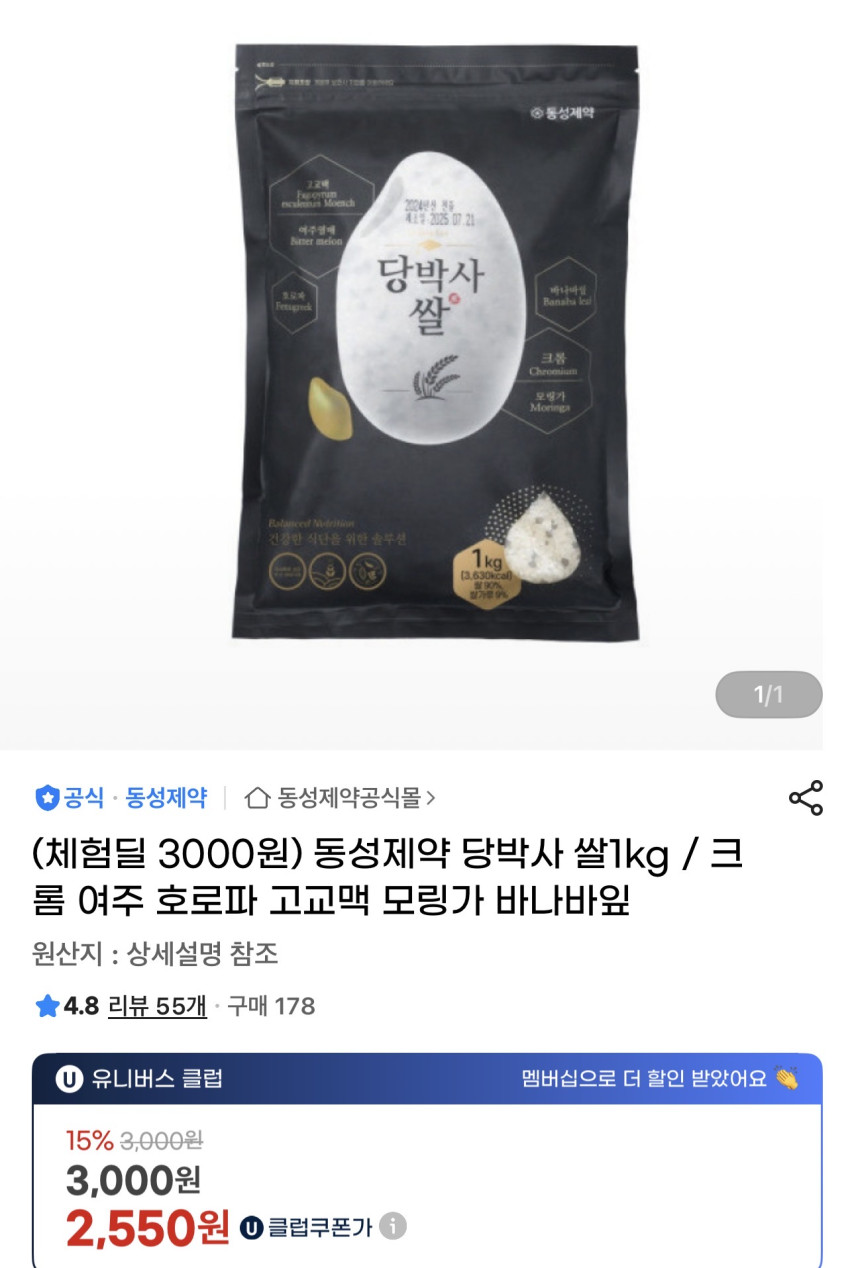Open the 당박사 쌀 product image
This screenshot has height=1268, width=850.
tap(436, 340)
